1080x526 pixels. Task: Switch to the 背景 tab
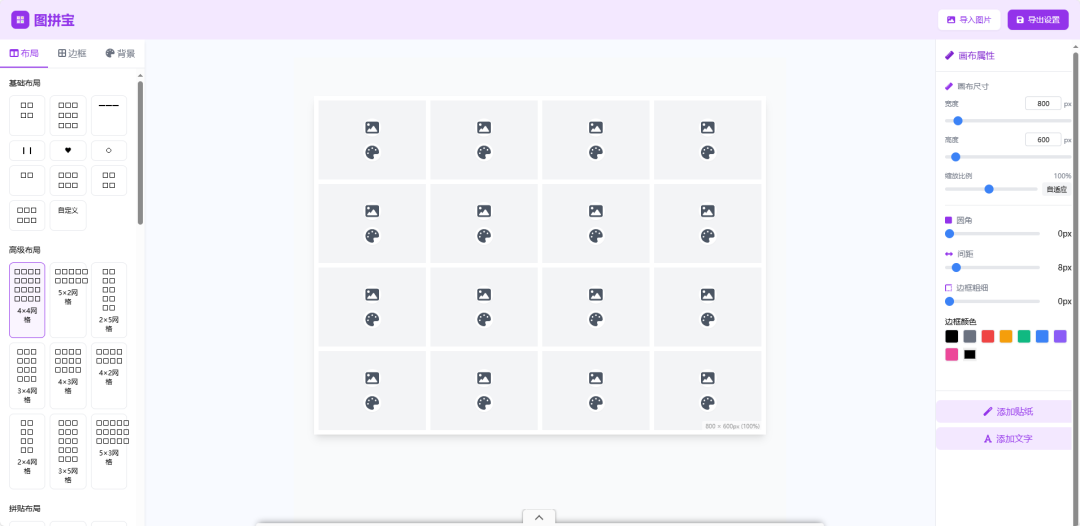pyautogui.click(x=120, y=53)
